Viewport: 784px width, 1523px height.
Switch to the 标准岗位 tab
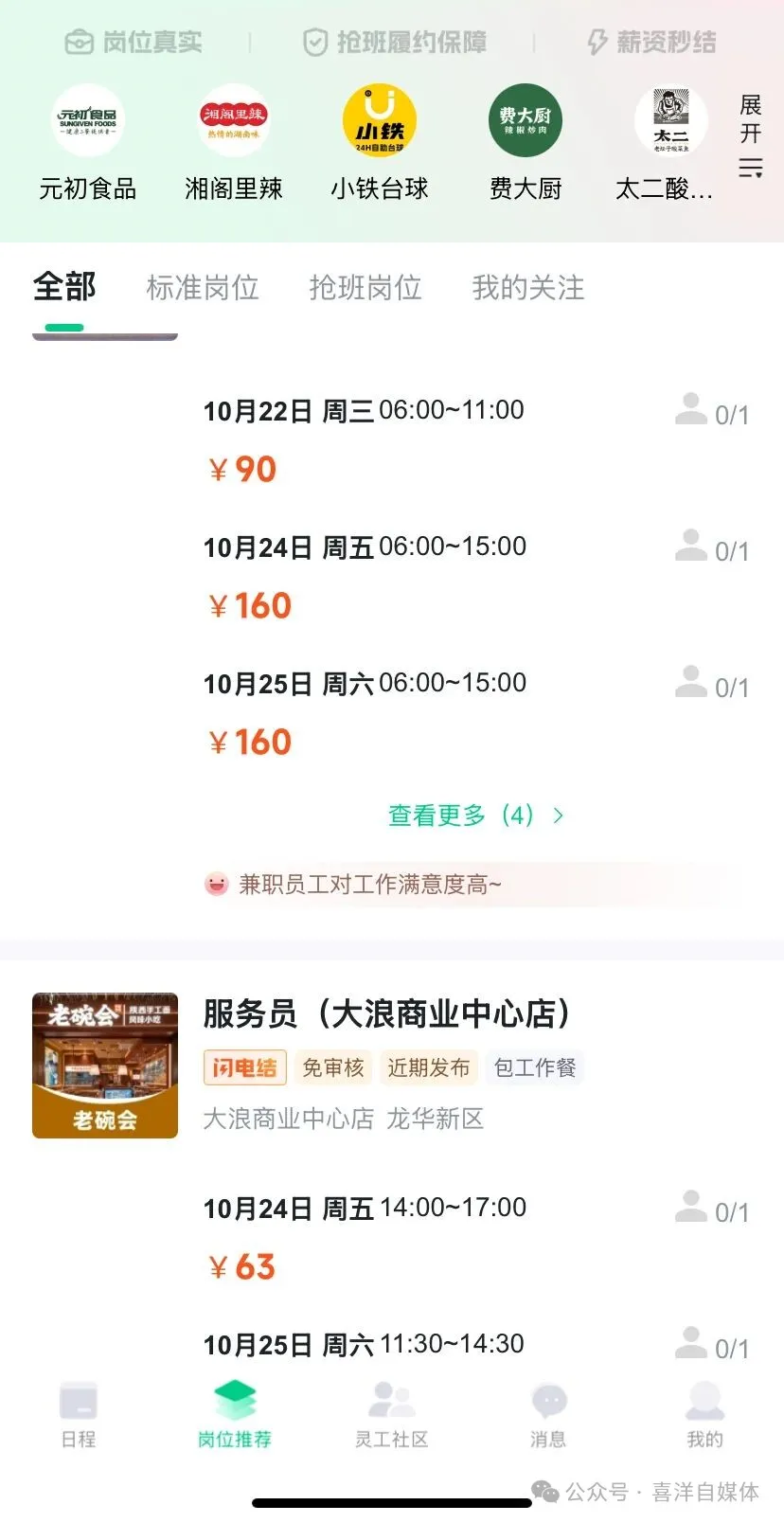coord(203,288)
